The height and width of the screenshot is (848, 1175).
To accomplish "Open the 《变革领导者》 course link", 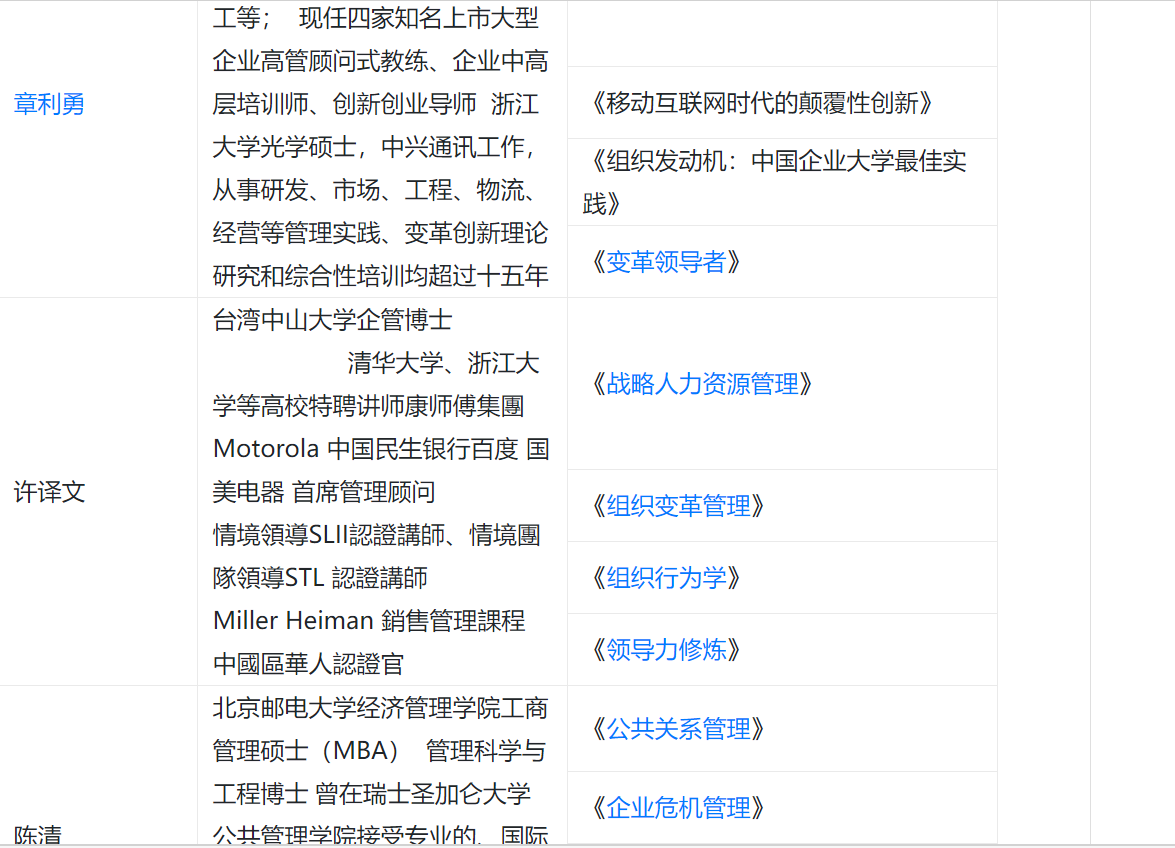I will click(x=666, y=262).
